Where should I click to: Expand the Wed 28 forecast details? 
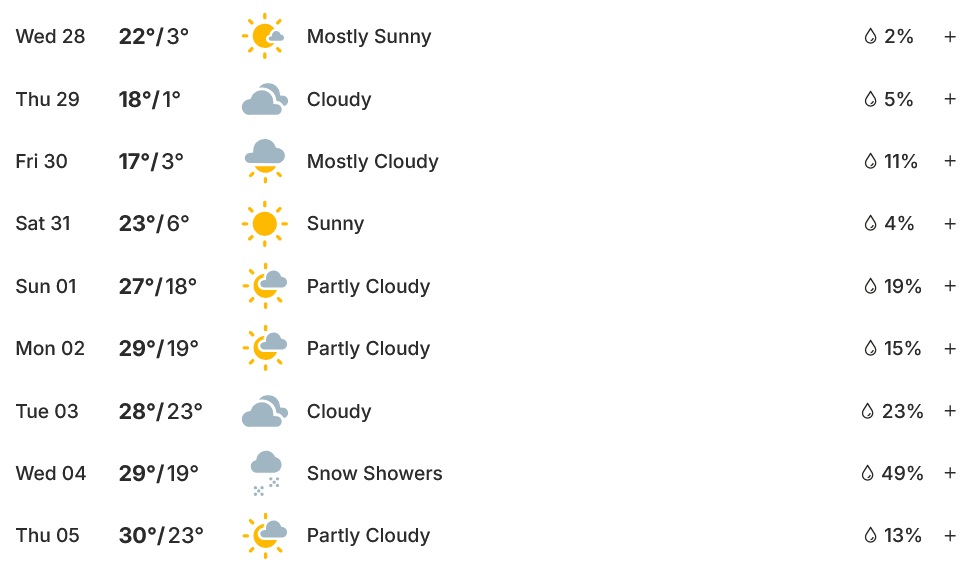click(950, 37)
